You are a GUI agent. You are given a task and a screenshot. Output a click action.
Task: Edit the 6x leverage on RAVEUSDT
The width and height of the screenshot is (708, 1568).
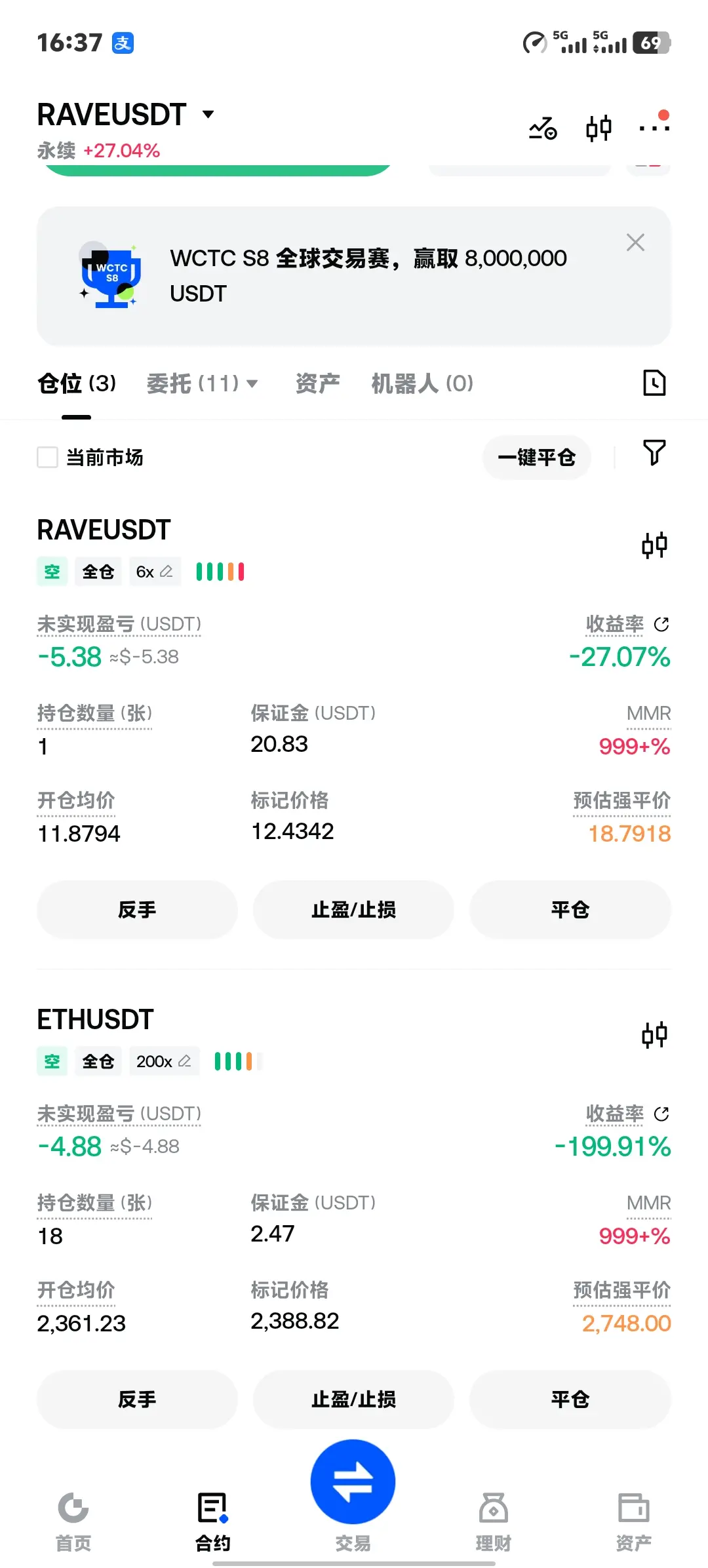[155, 572]
